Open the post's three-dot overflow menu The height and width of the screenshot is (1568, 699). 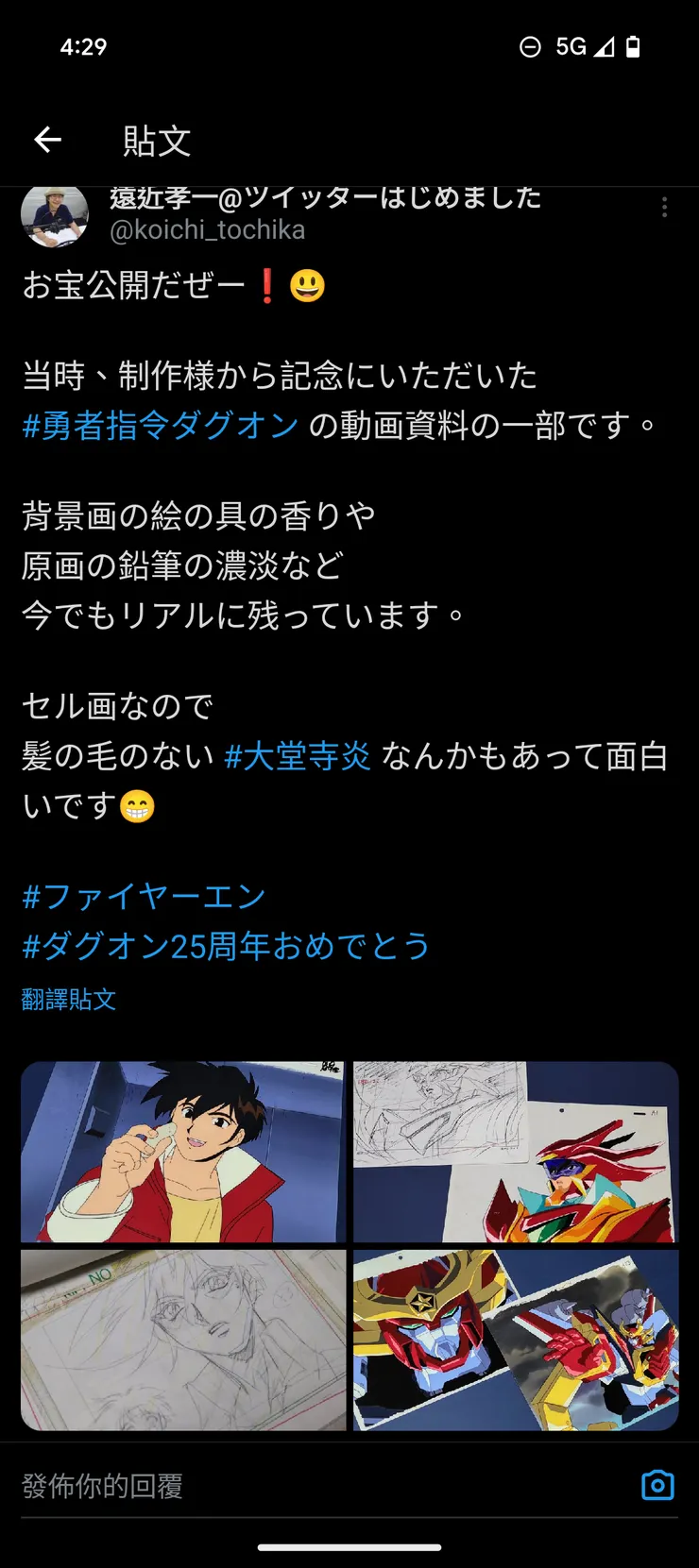click(664, 208)
